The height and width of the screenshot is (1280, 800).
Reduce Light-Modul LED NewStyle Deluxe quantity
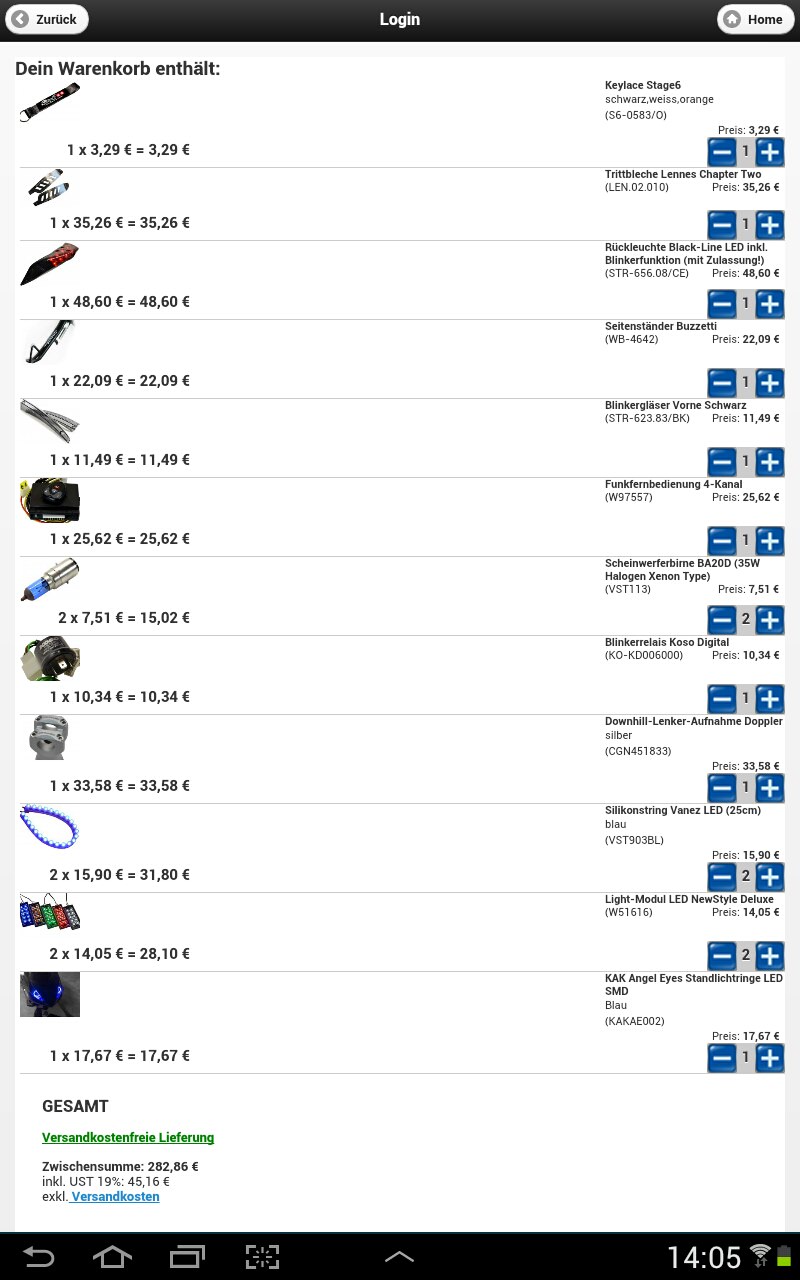[x=722, y=955]
